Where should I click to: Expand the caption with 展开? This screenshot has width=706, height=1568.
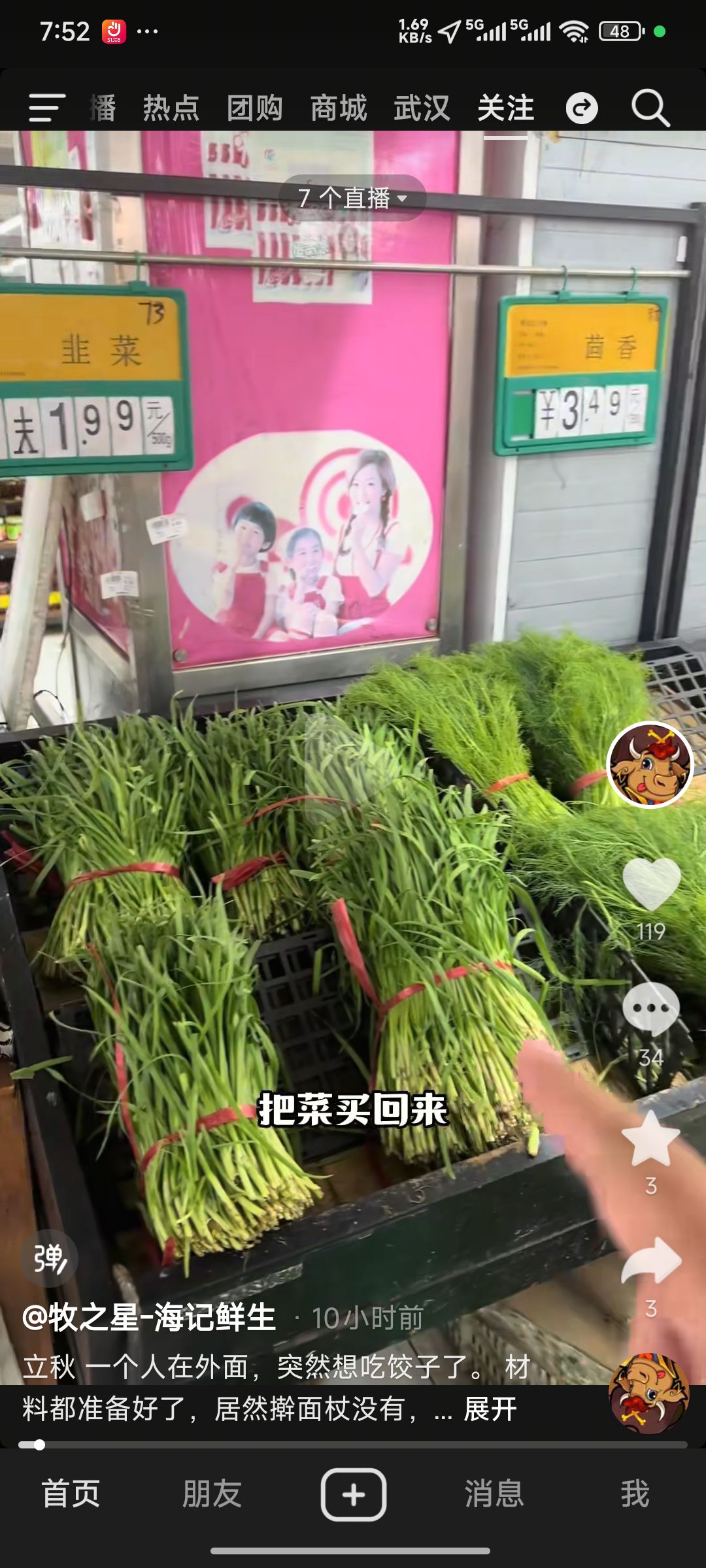[x=490, y=1409]
